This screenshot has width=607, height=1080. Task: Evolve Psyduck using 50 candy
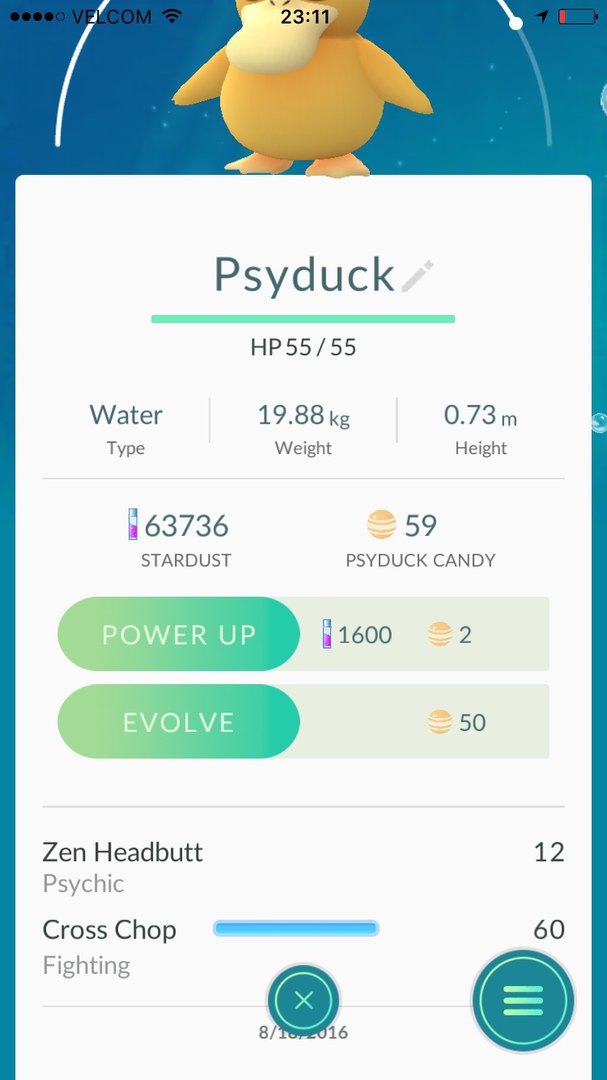point(179,722)
